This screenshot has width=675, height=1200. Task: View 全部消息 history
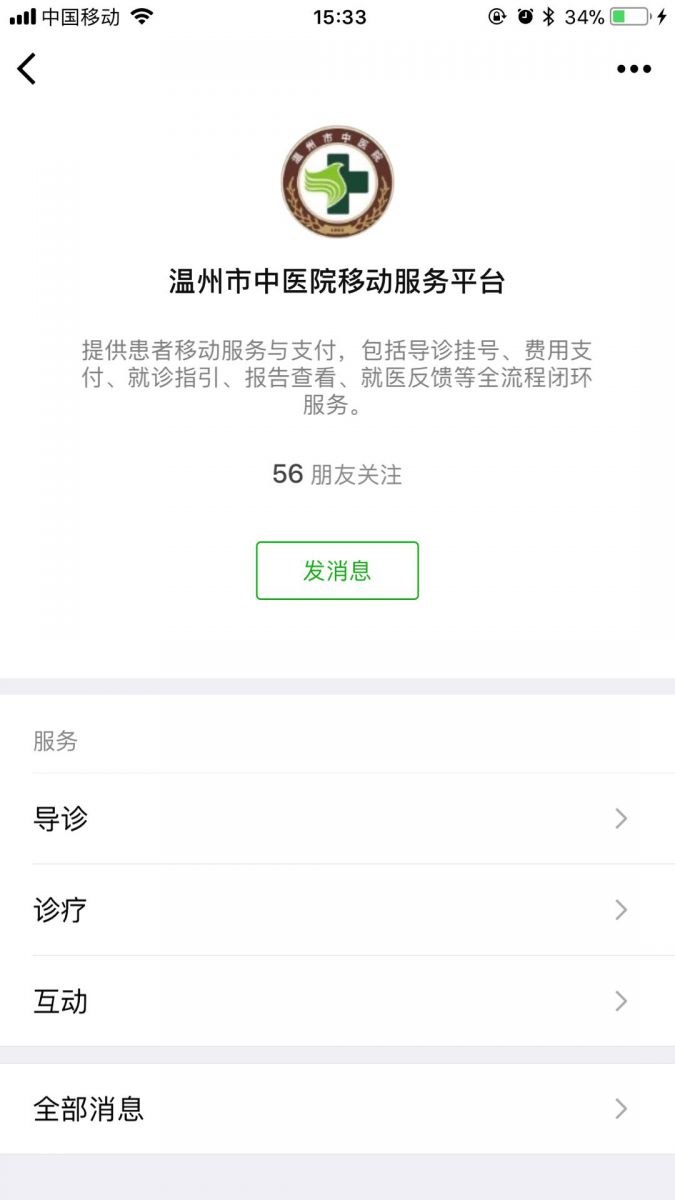[x=337, y=1108]
